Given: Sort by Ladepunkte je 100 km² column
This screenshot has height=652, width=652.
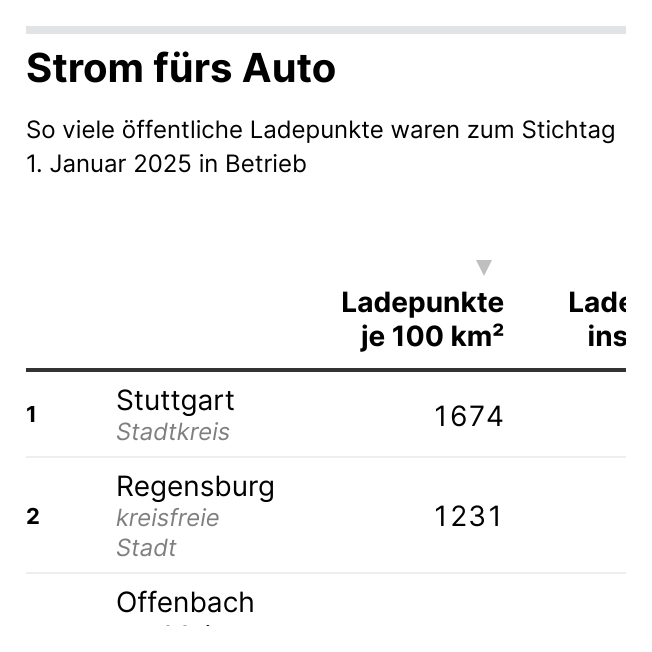Looking at the screenshot, I should (x=422, y=318).
